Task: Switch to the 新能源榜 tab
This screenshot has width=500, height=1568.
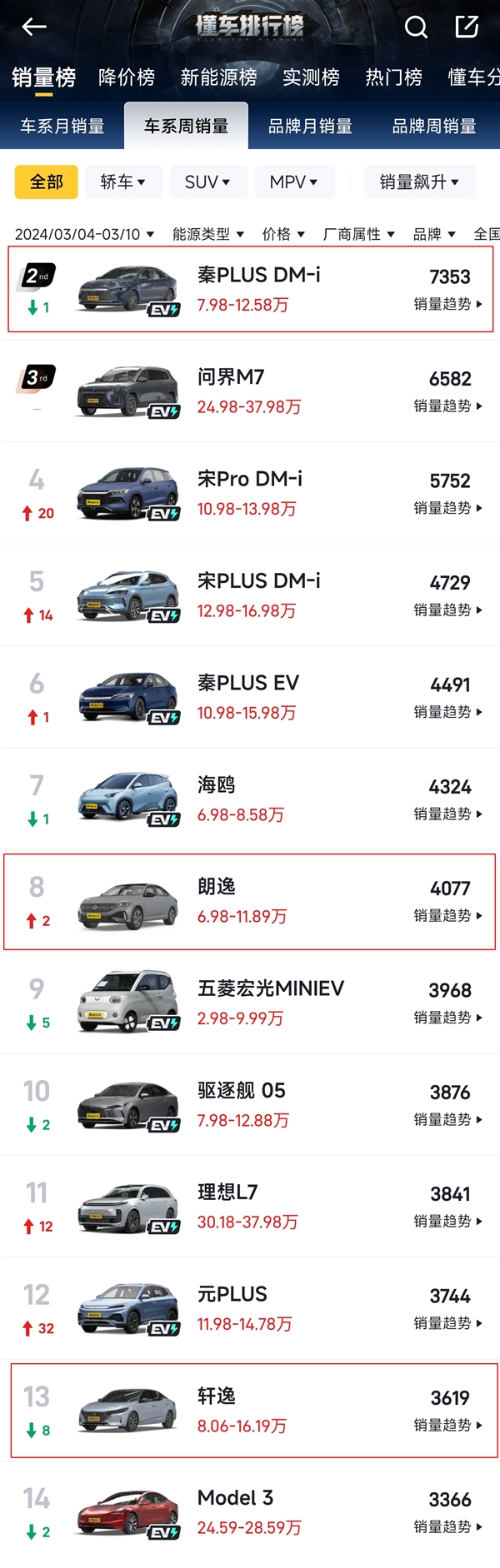Action: coord(218,77)
